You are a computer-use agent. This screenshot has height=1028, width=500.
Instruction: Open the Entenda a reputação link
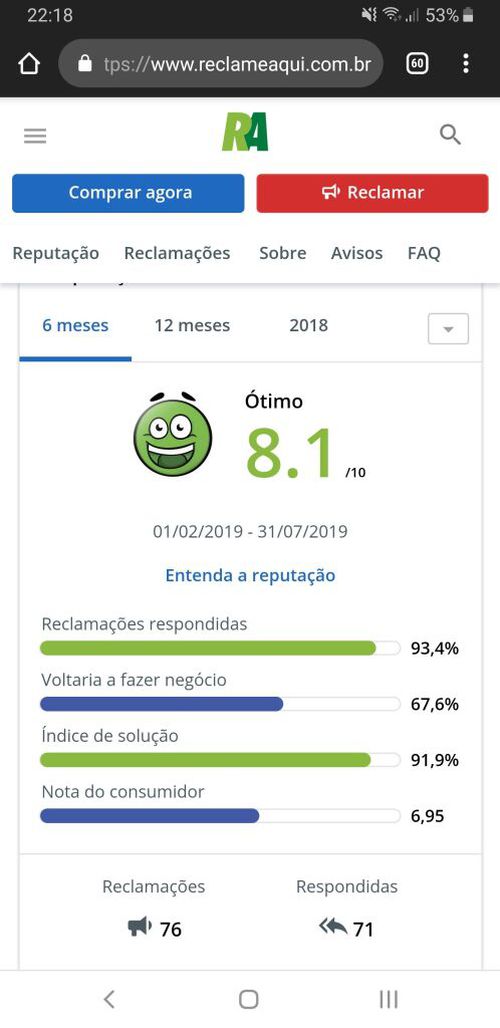[250, 576]
